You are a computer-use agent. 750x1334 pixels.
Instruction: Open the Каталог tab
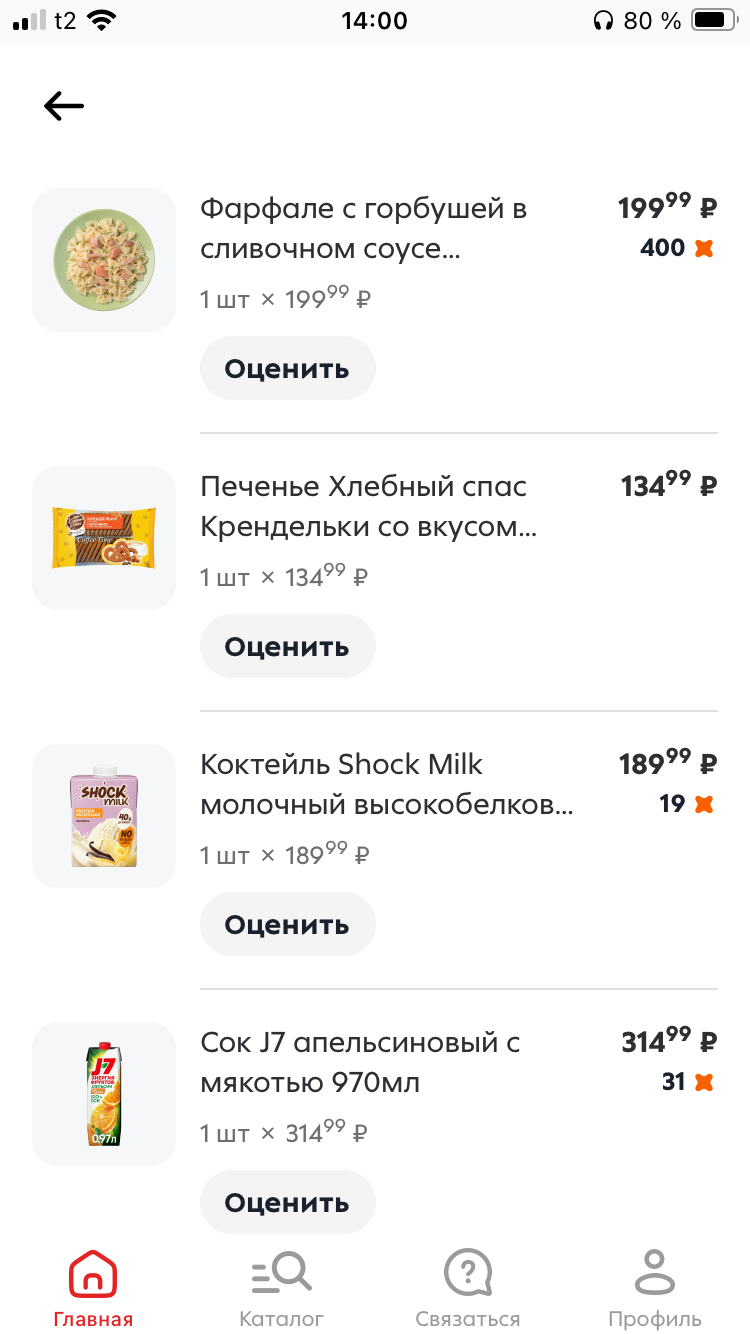281,1288
